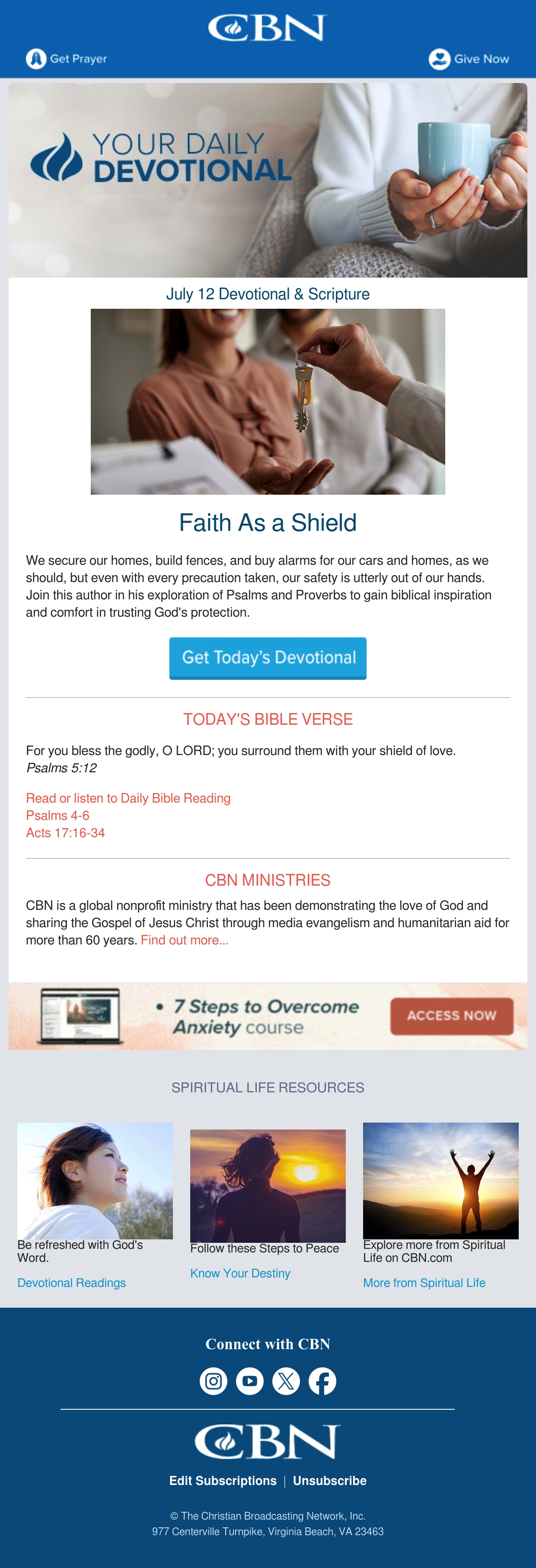536x1568 pixels.
Task: Open Read or listen to Daily Bible Reading
Action: tap(128, 798)
